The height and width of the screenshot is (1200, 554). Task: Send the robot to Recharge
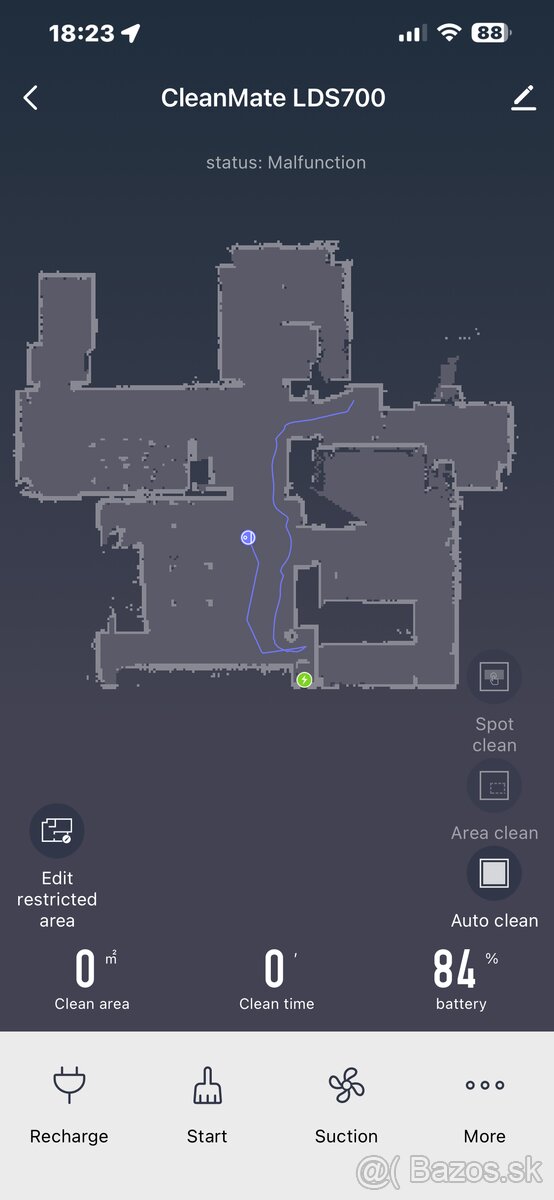[x=69, y=1105]
